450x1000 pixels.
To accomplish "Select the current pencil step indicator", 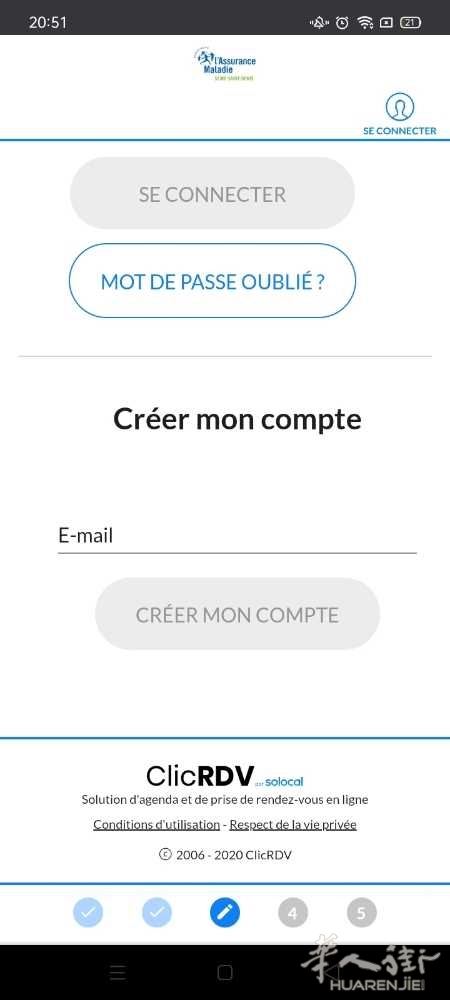I will 225,913.
